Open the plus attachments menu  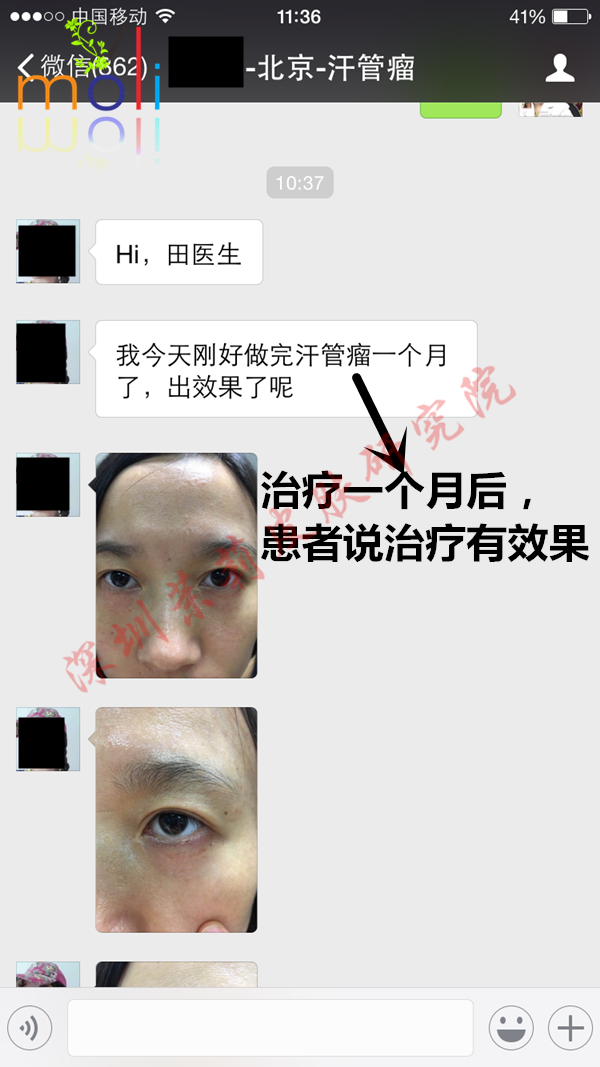570,1027
